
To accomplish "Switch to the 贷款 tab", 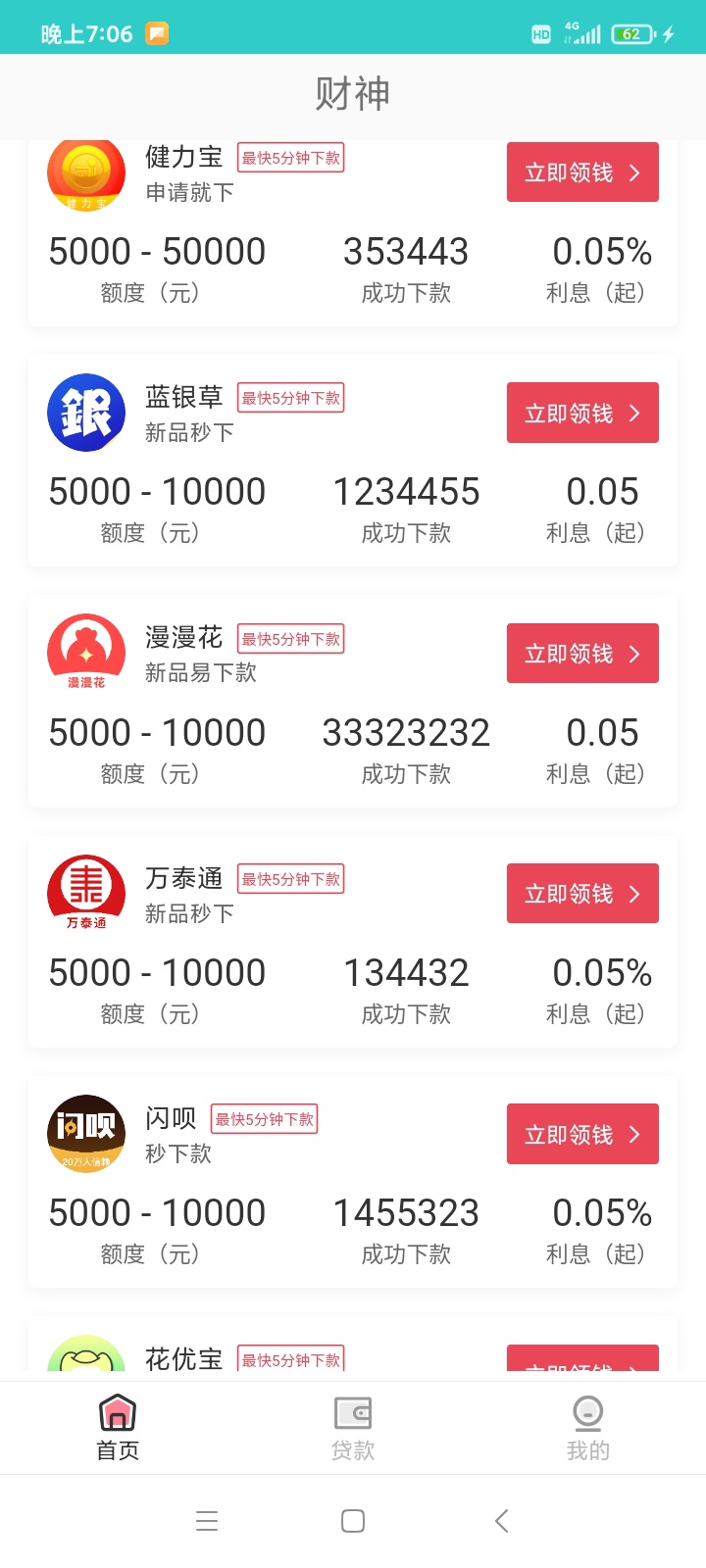I will coord(353,1429).
